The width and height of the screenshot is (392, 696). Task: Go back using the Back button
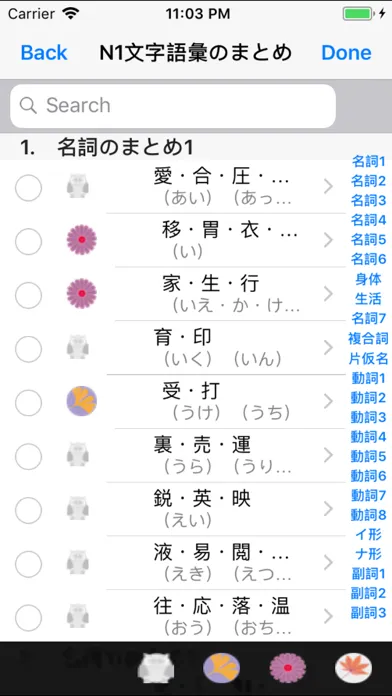(x=44, y=53)
